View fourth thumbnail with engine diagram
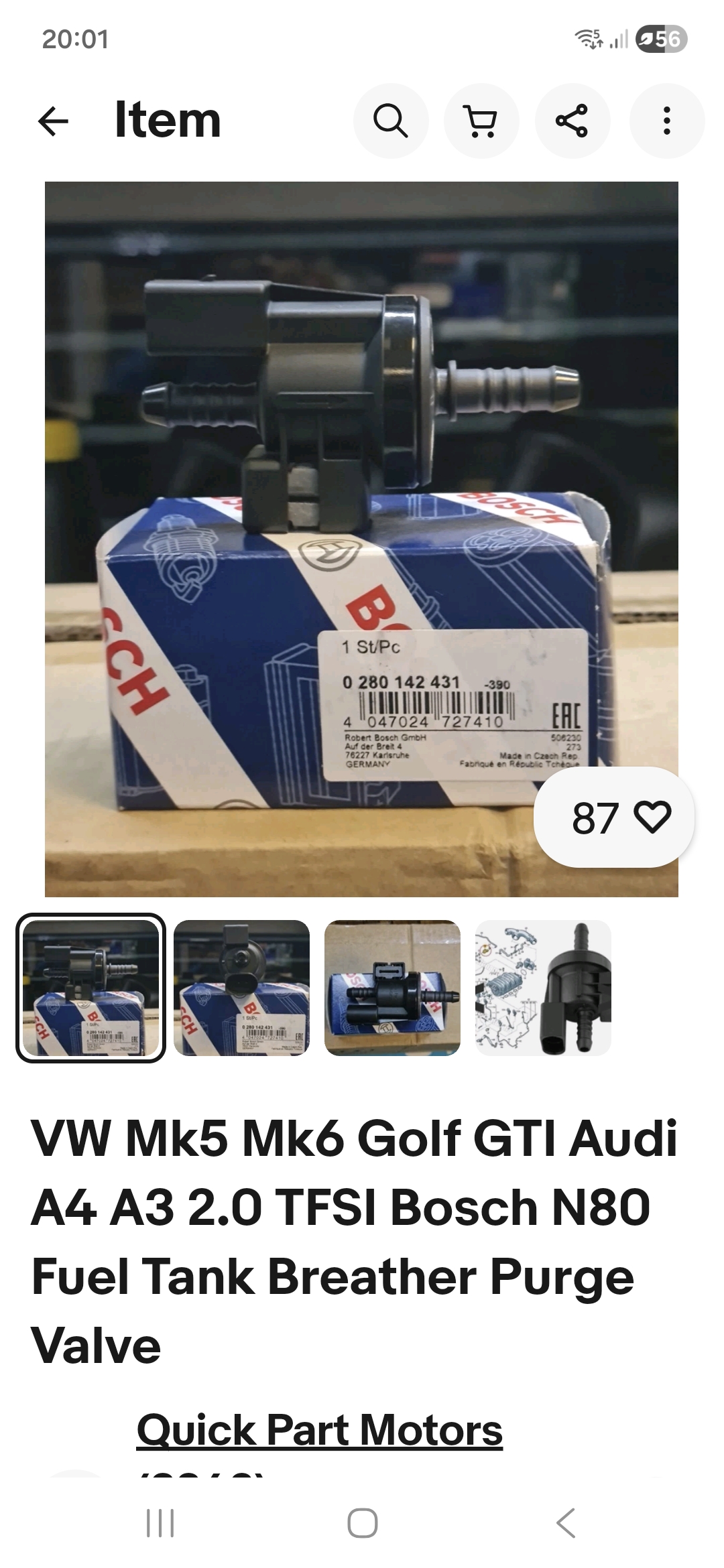Viewport: 724px width, 1568px height. point(543,988)
